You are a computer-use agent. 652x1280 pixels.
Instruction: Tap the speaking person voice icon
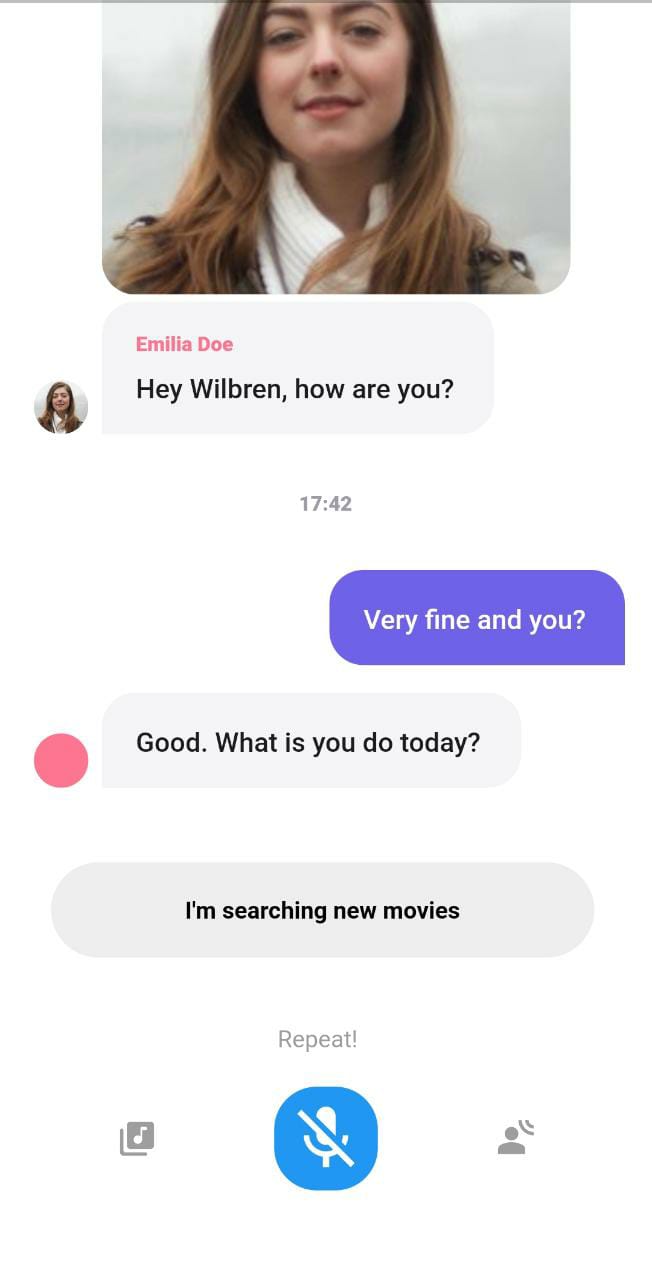point(515,1138)
